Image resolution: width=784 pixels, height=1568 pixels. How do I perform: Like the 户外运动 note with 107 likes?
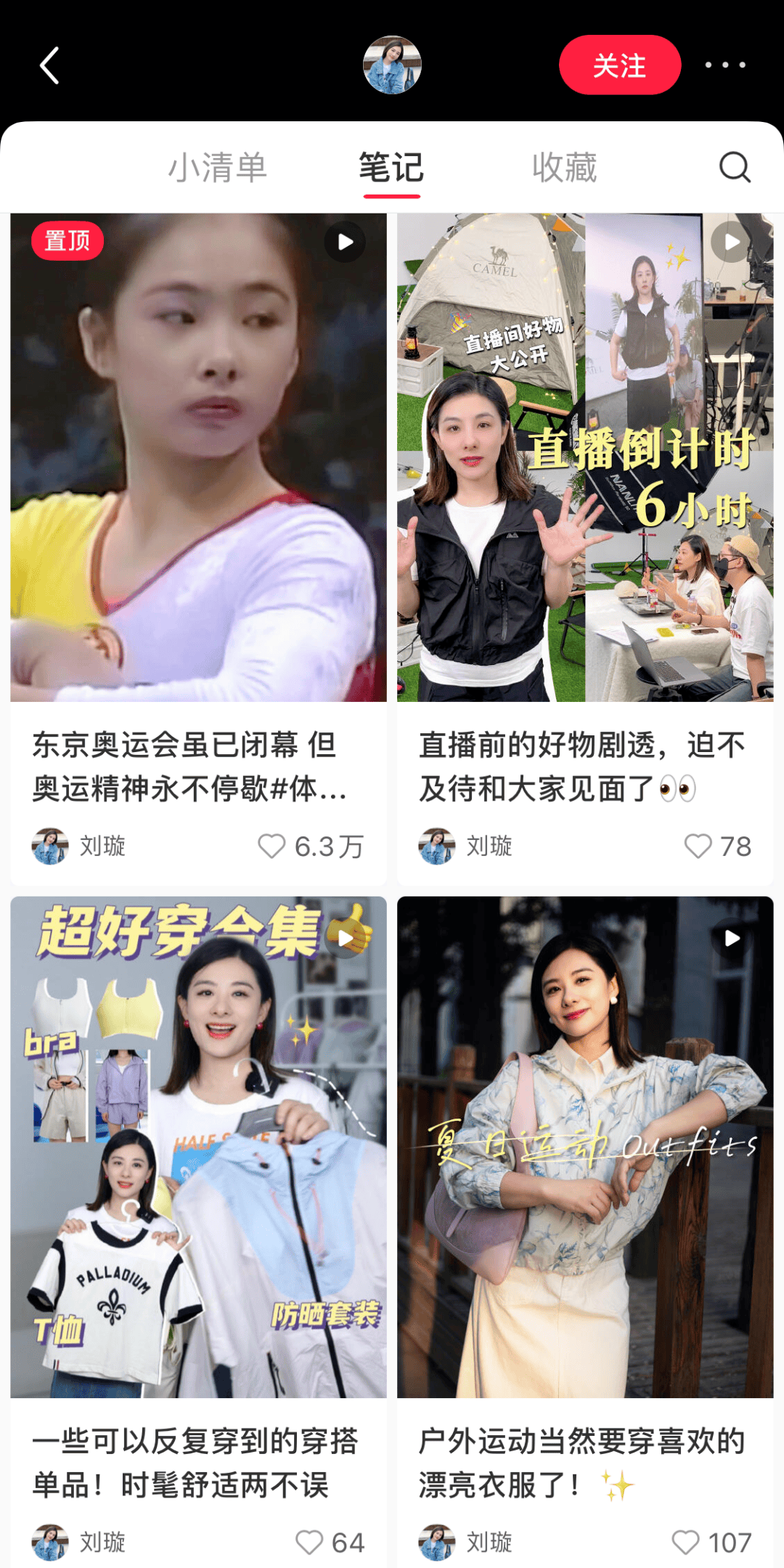tap(685, 1542)
